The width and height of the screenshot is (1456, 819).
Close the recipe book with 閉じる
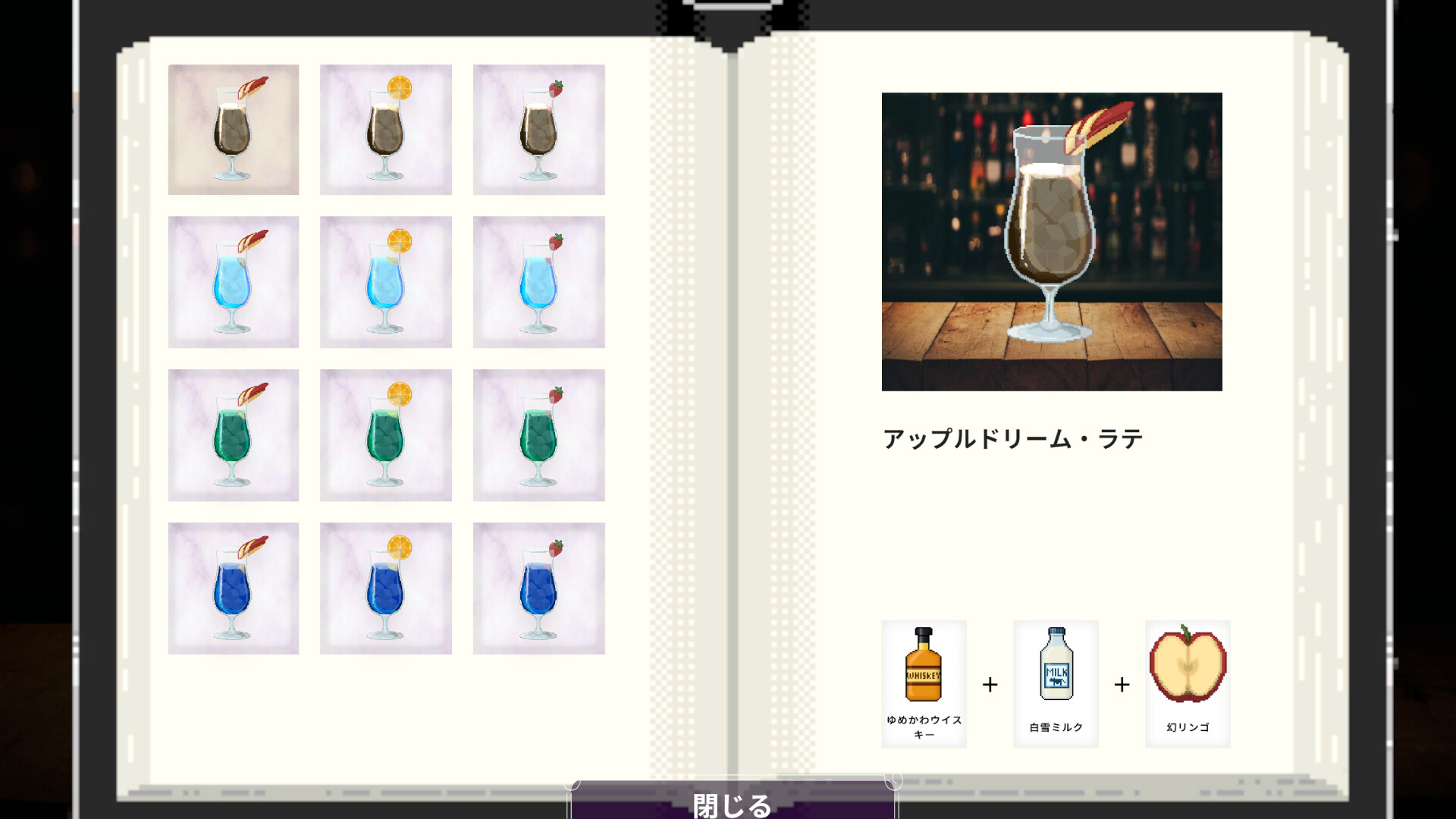(732, 802)
